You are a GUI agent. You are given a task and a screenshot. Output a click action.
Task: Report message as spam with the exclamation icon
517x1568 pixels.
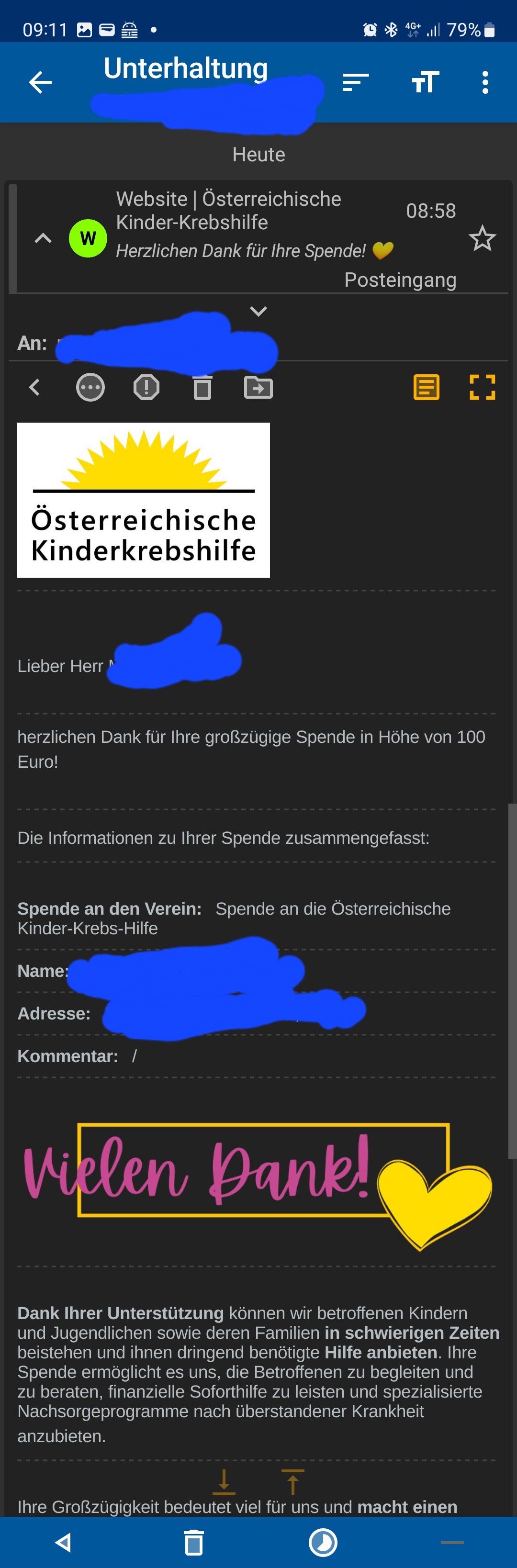[x=146, y=387]
